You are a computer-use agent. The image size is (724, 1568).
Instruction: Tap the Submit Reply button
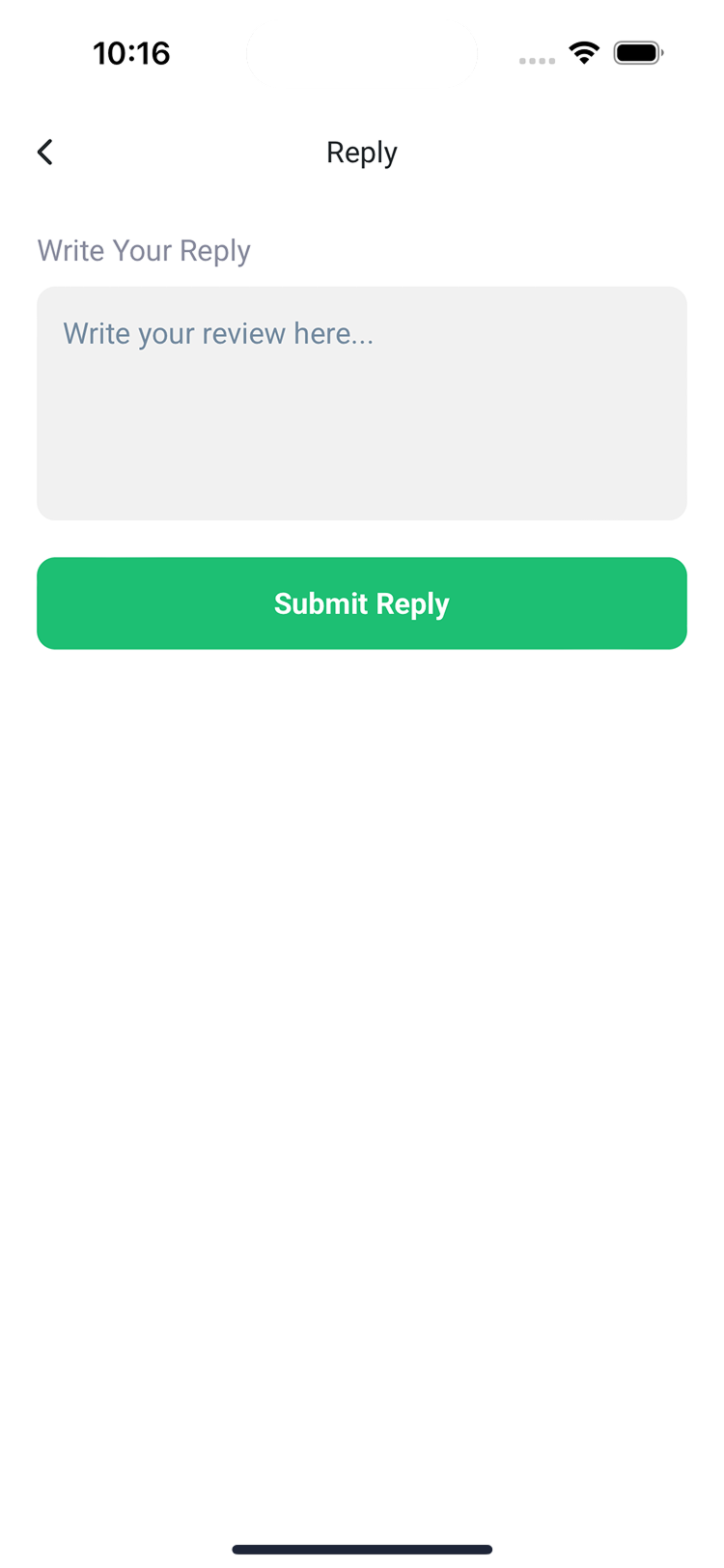click(361, 603)
